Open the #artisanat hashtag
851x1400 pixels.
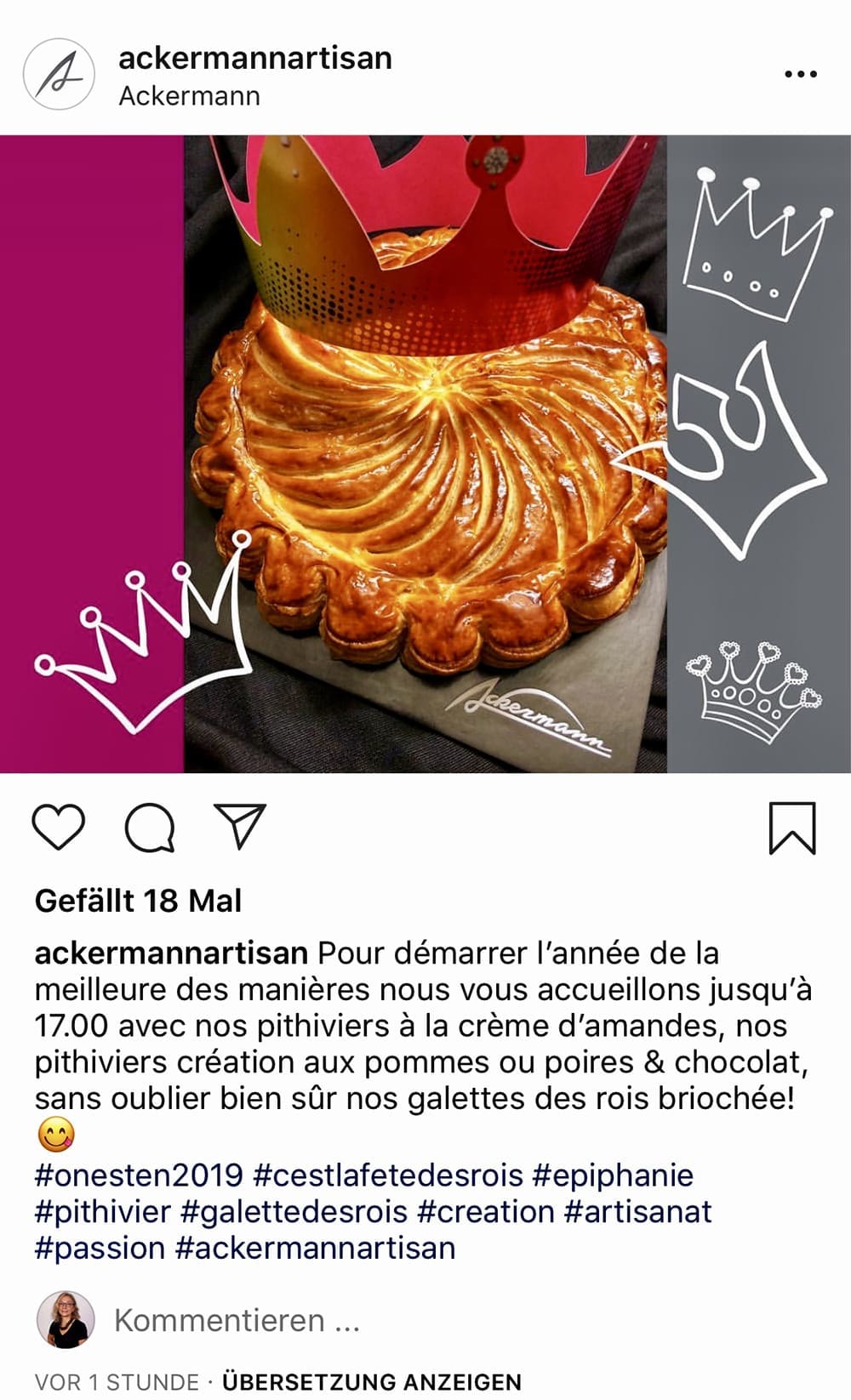pos(638,1211)
